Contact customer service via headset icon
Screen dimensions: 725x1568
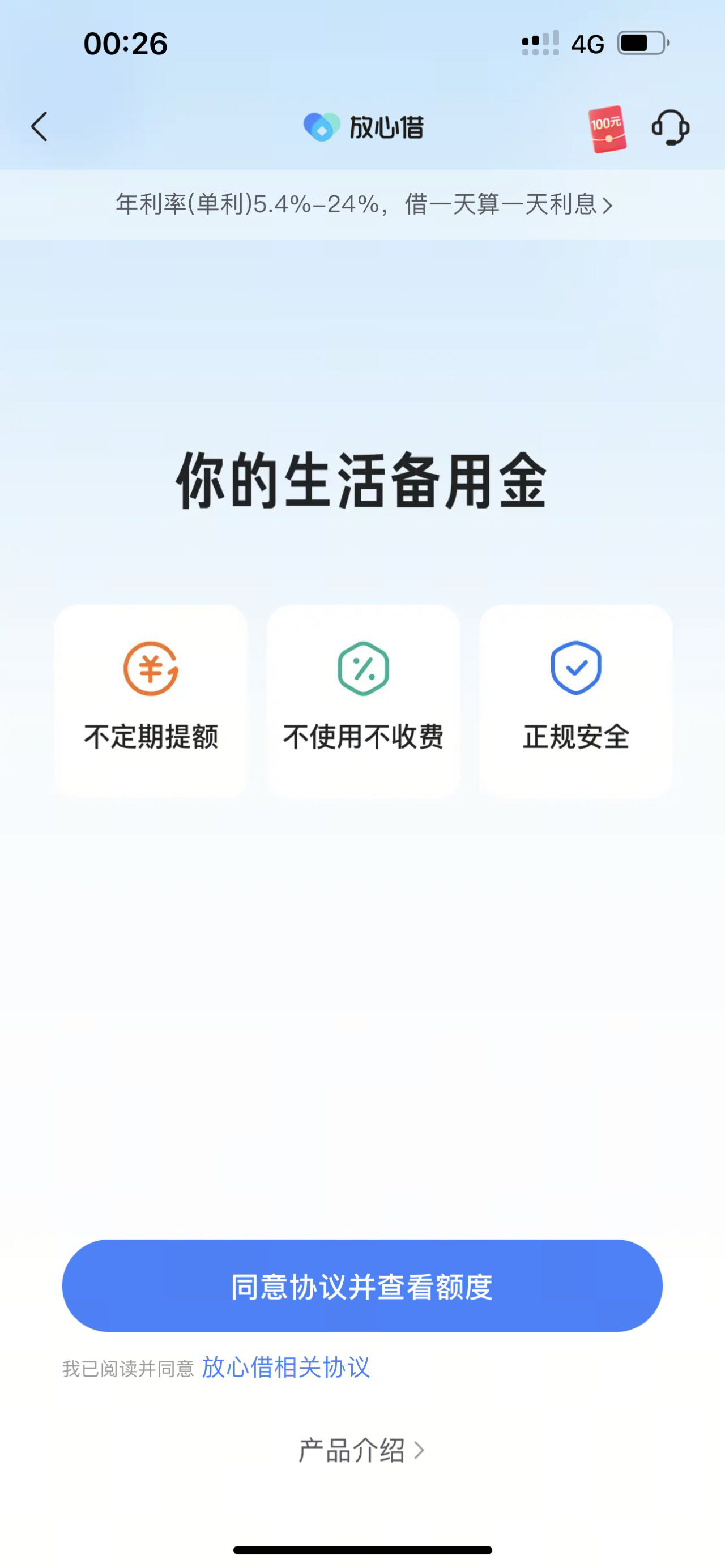tap(670, 127)
